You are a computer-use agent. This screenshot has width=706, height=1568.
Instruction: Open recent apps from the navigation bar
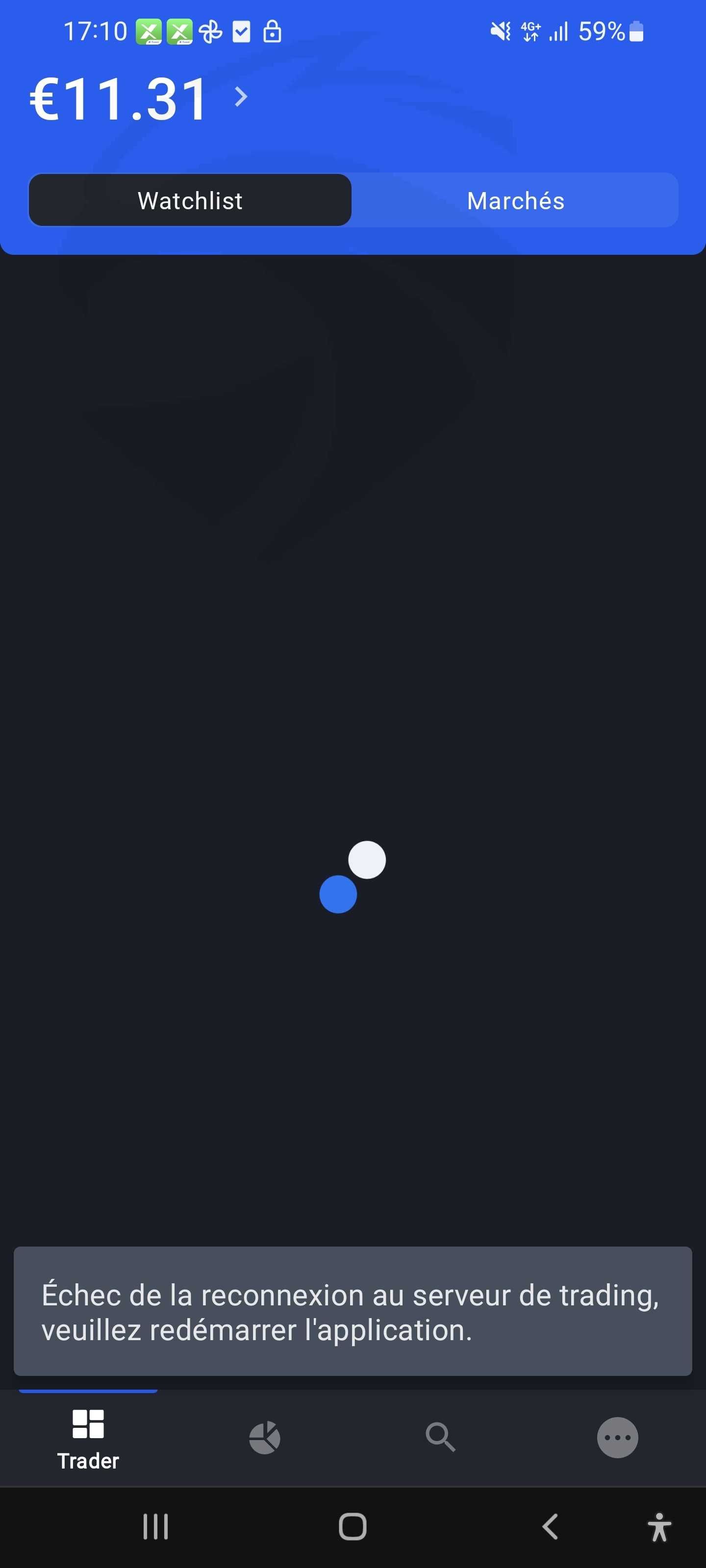156,1527
